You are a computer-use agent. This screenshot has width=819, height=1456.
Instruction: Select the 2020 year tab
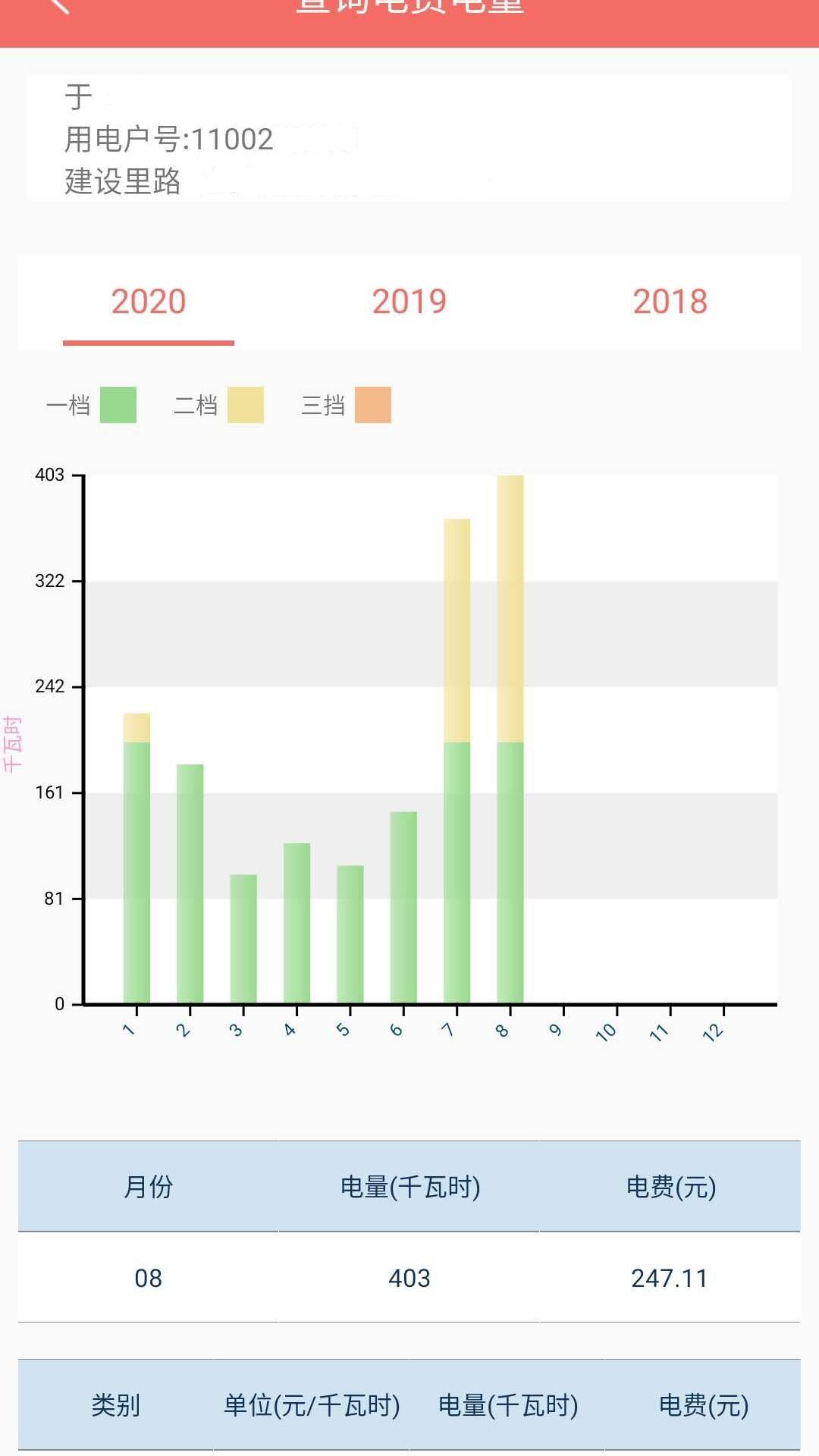(x=149, y=302)
